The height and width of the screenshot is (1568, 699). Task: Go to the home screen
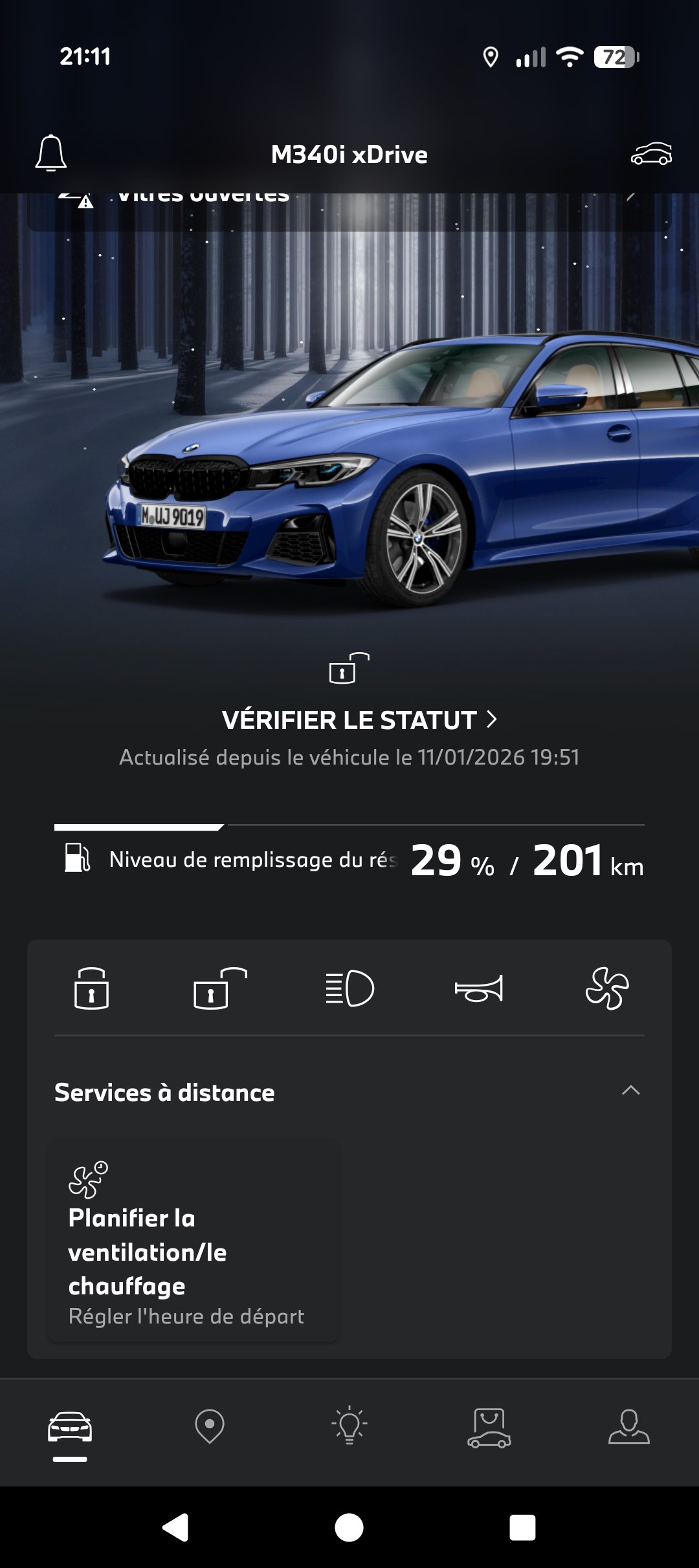pyautogui.click(x=349, y=1528)
